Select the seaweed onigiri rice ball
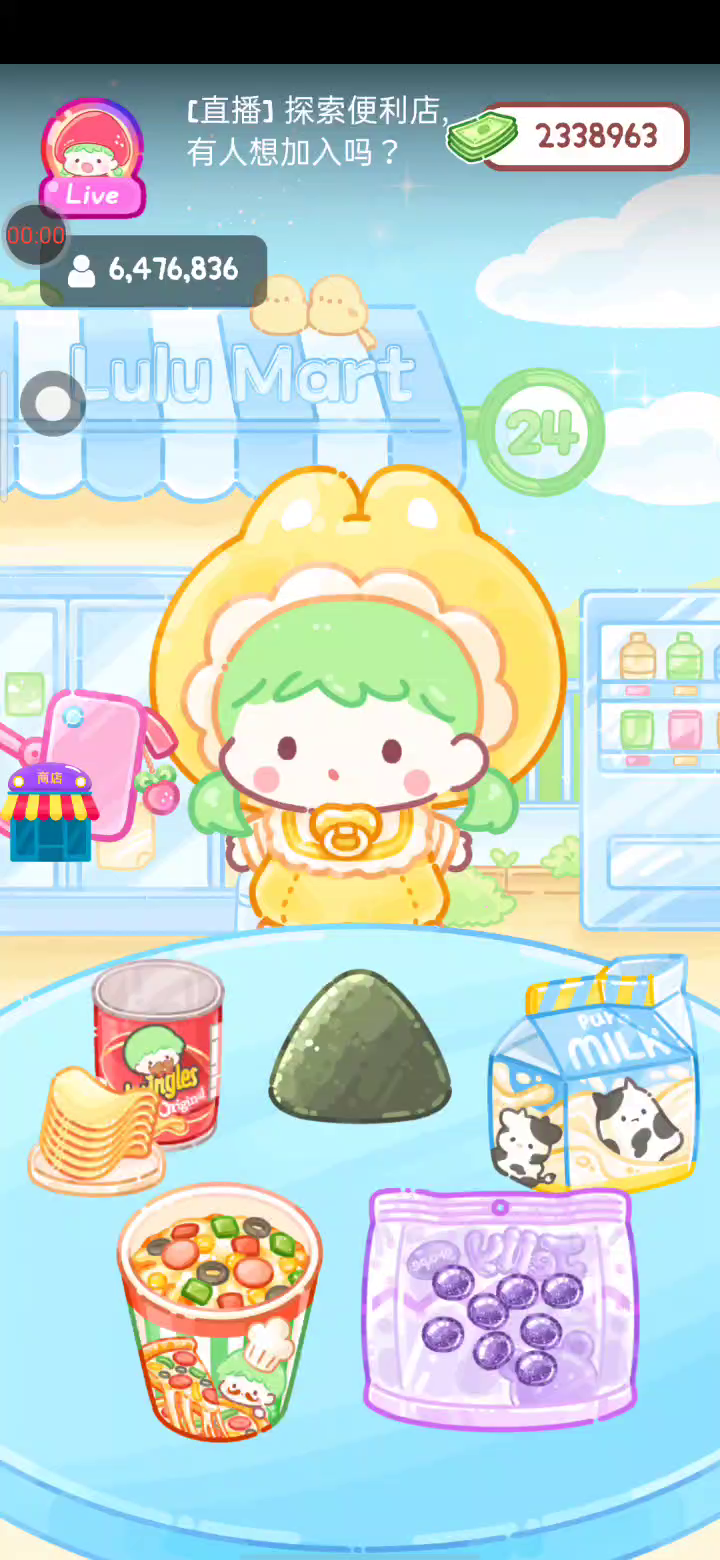Viewport: 720px width, 1560px height. click(360, 1047)
